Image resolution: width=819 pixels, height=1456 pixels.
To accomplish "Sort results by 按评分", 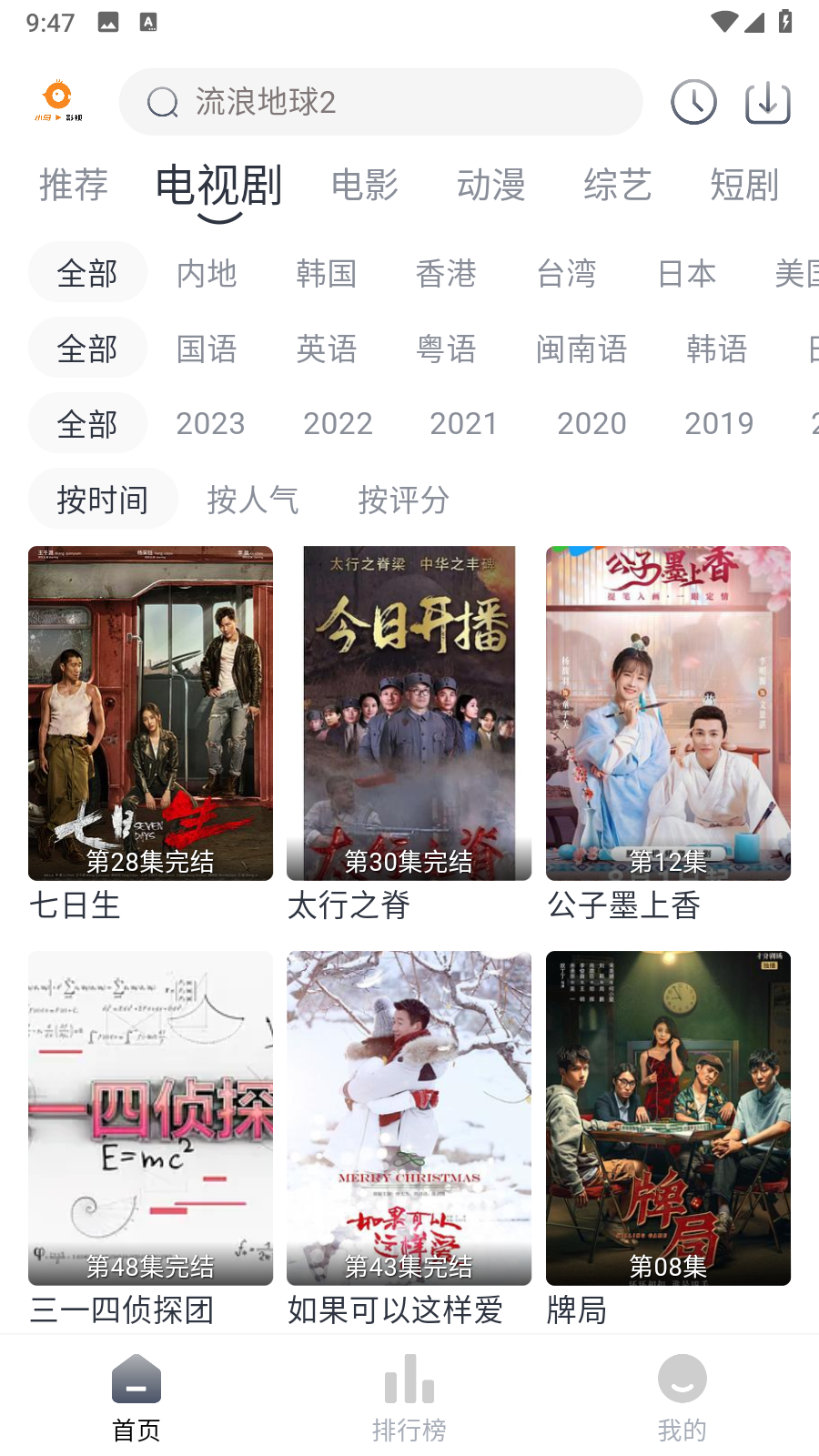I will tap(401, 499).
